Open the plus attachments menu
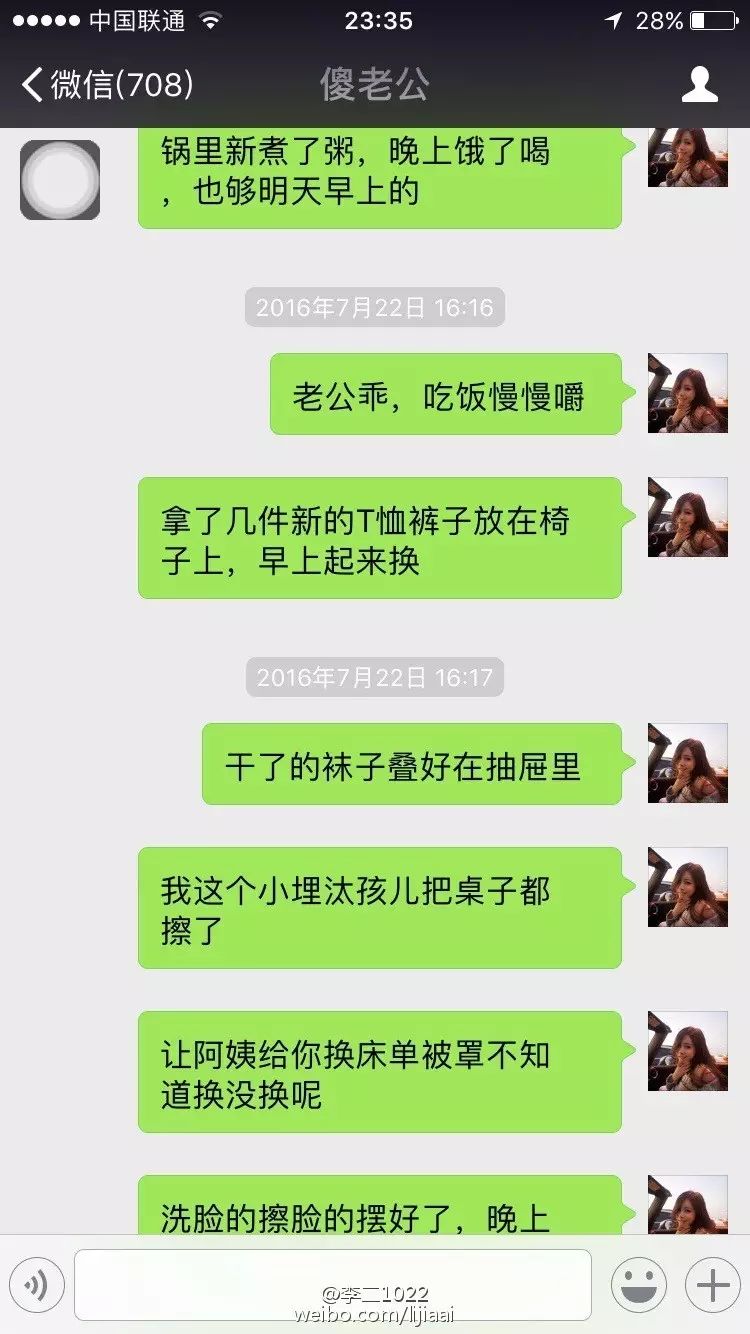This screenshot has width=750, height=1334. (712, 1284)
